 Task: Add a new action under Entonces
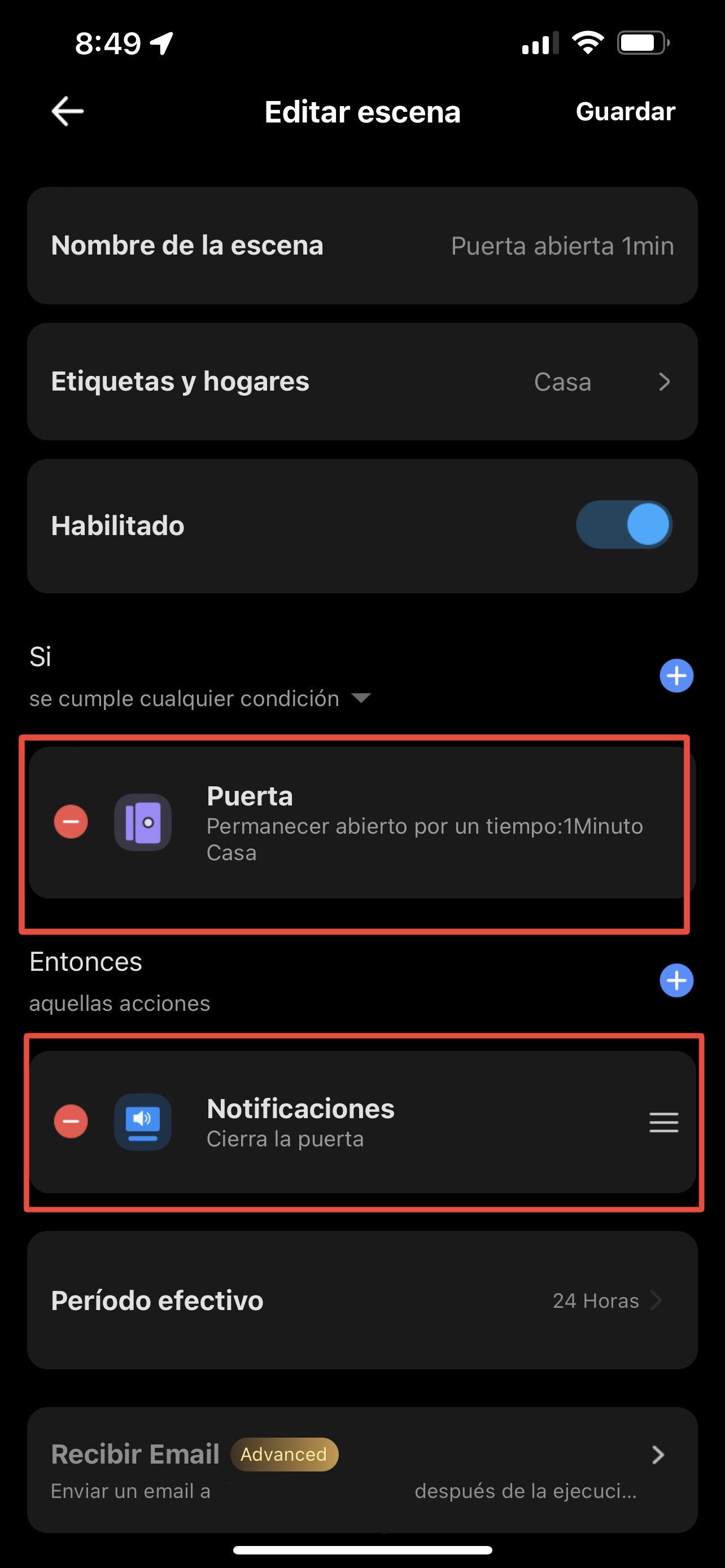coord(676,980)
